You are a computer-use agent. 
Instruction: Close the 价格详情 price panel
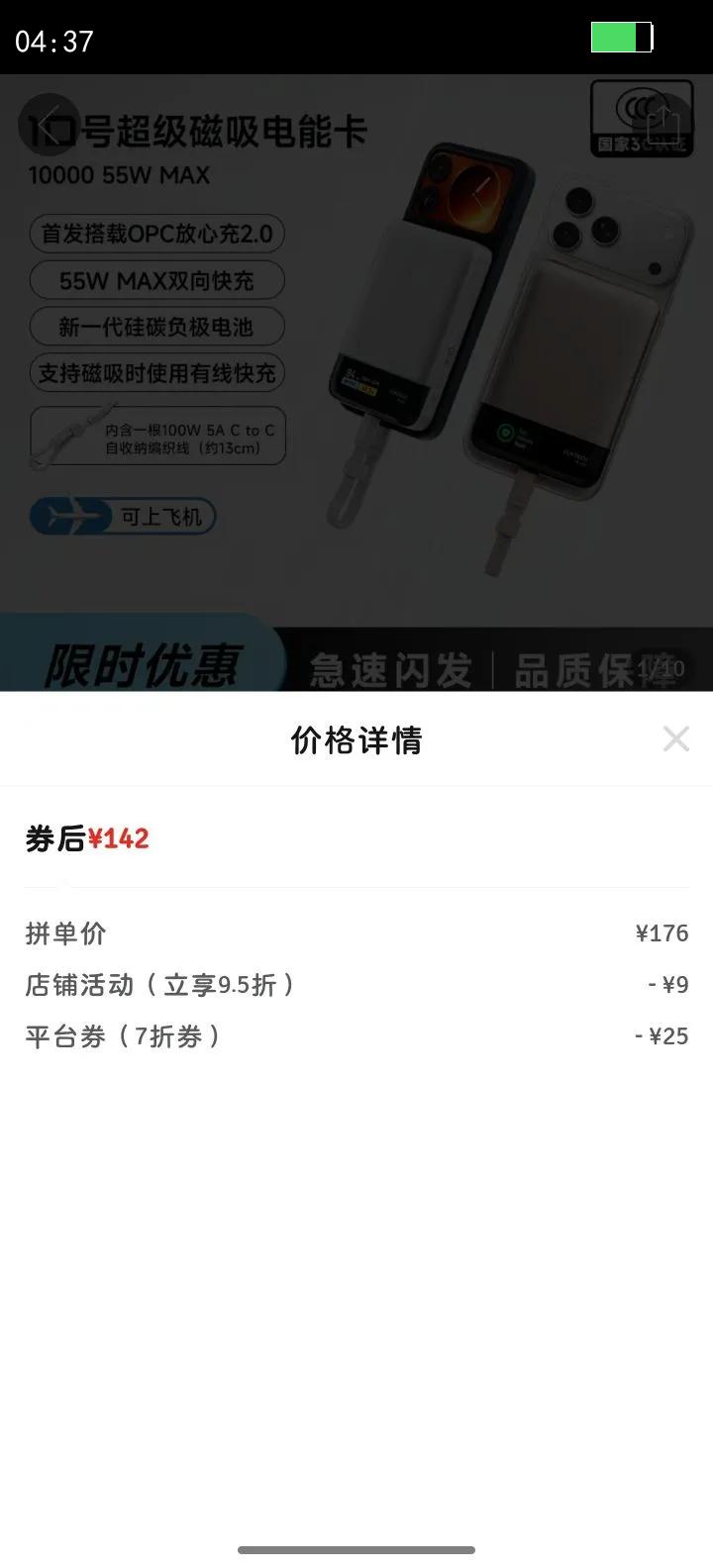pyautogui.click(x=675, y=738)
